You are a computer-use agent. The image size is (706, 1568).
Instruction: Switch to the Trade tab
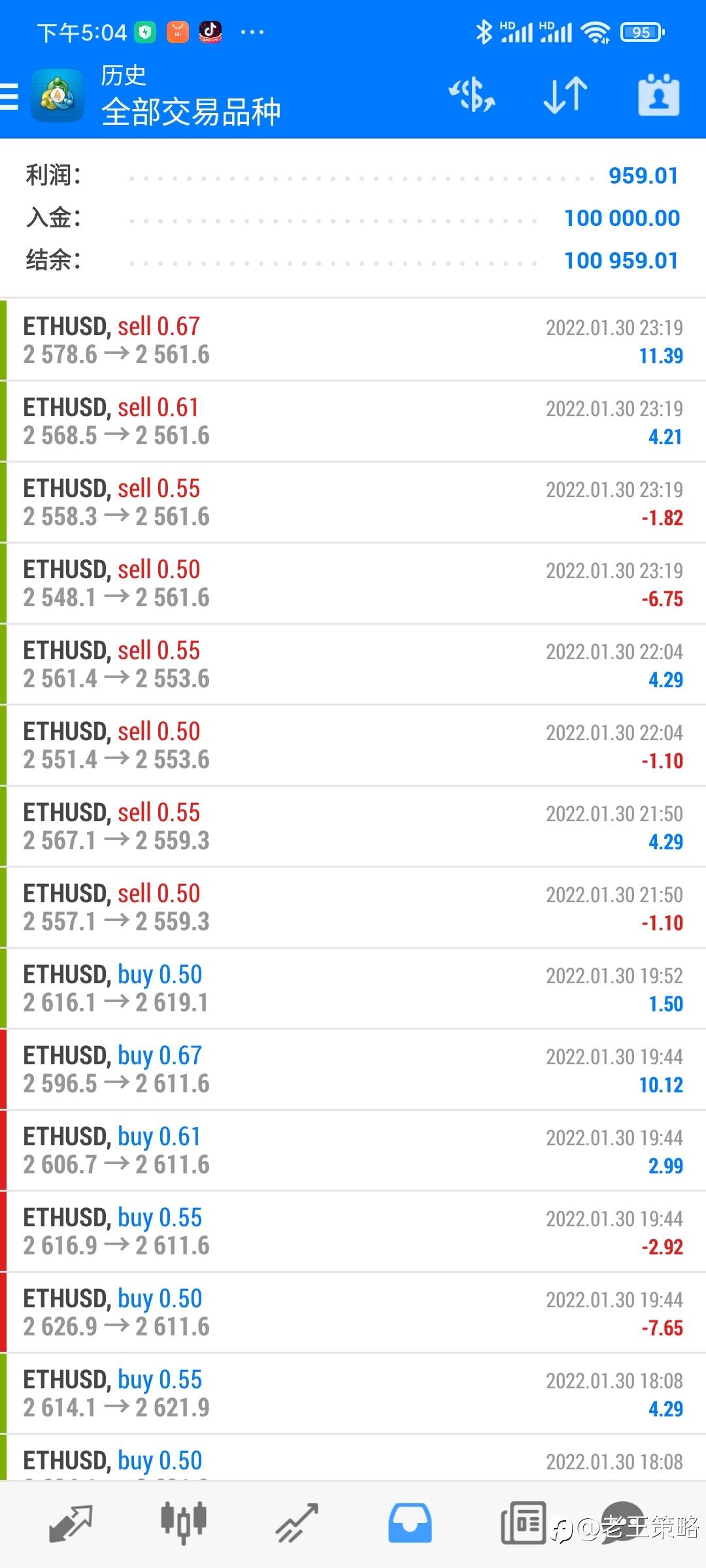point(297,1524)
